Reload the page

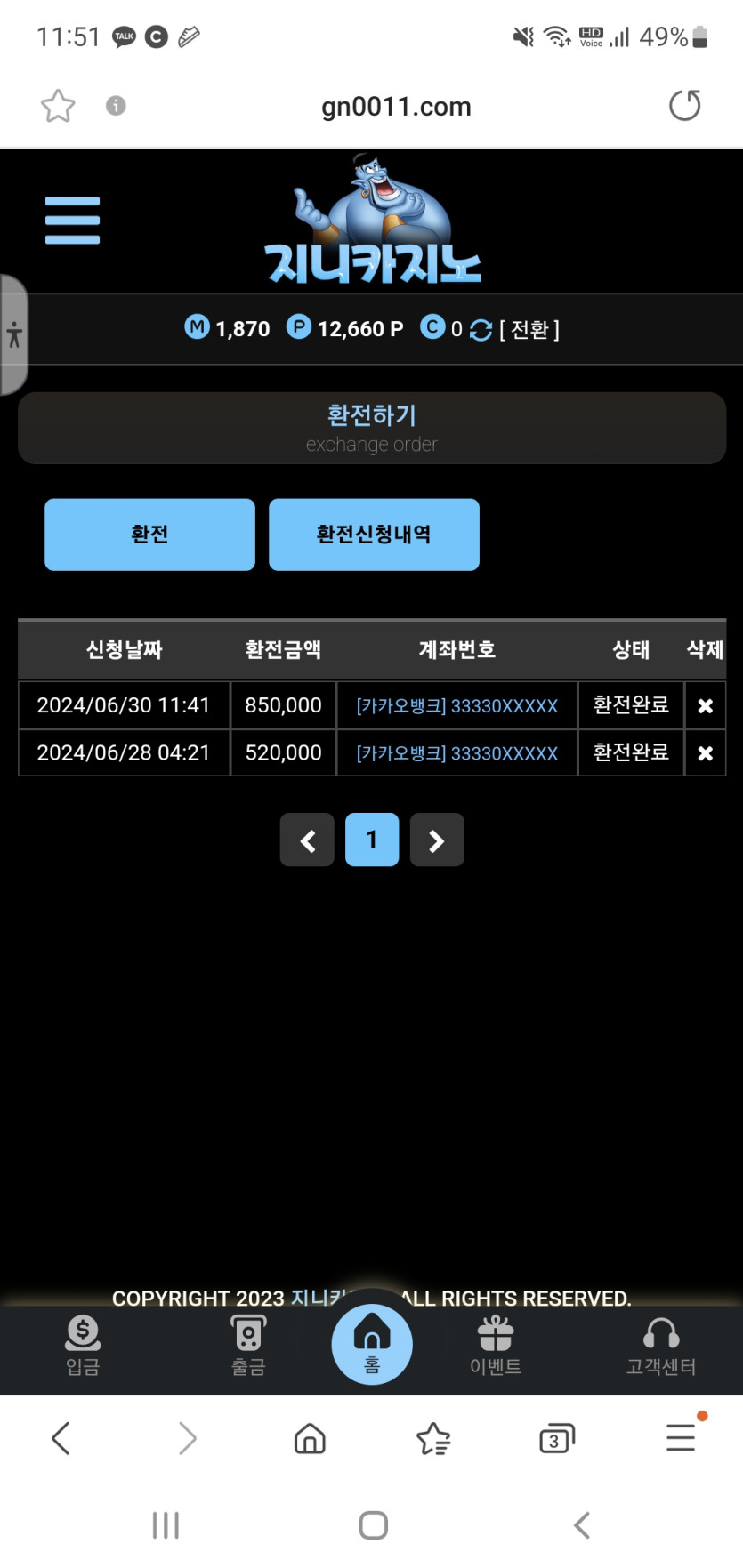(x=684, y=106)
